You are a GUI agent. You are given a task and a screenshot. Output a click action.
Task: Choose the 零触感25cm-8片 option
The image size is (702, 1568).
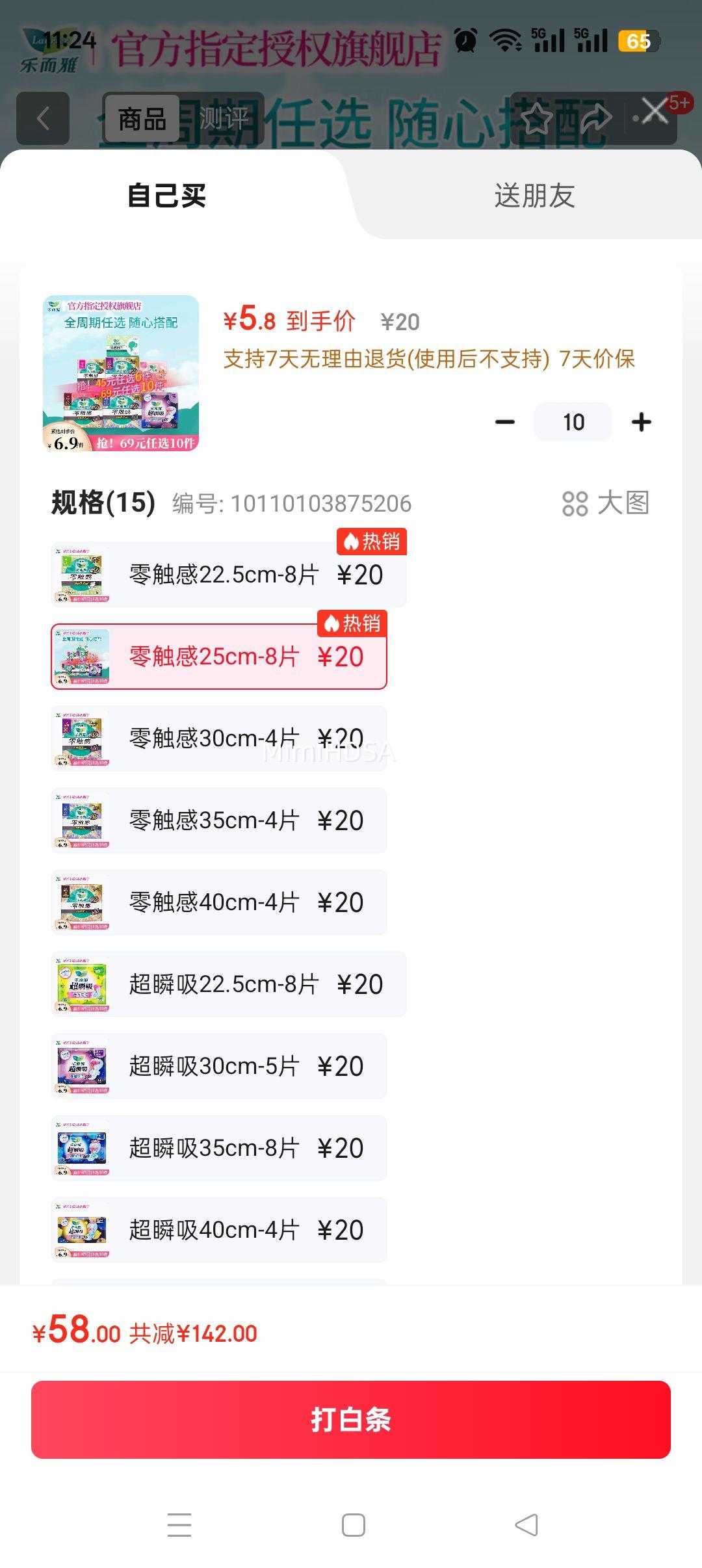[x=218, y=657]
